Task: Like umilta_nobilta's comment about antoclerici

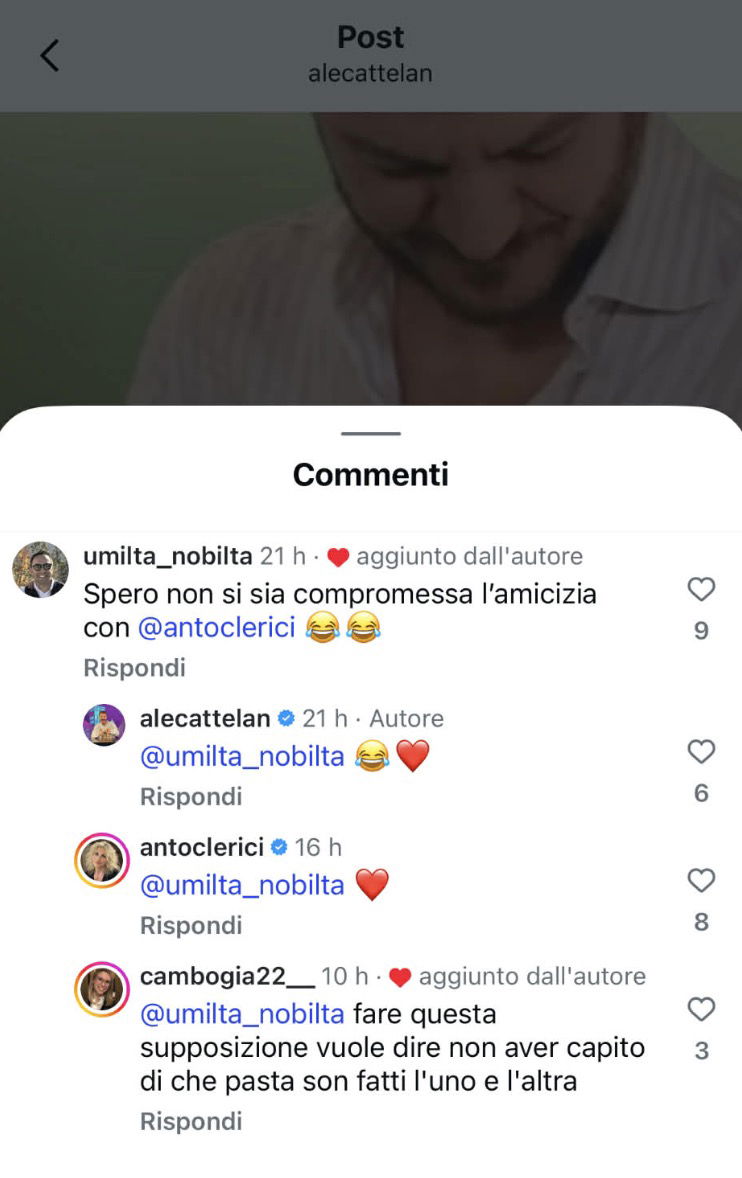Action: tap(701, 591)
